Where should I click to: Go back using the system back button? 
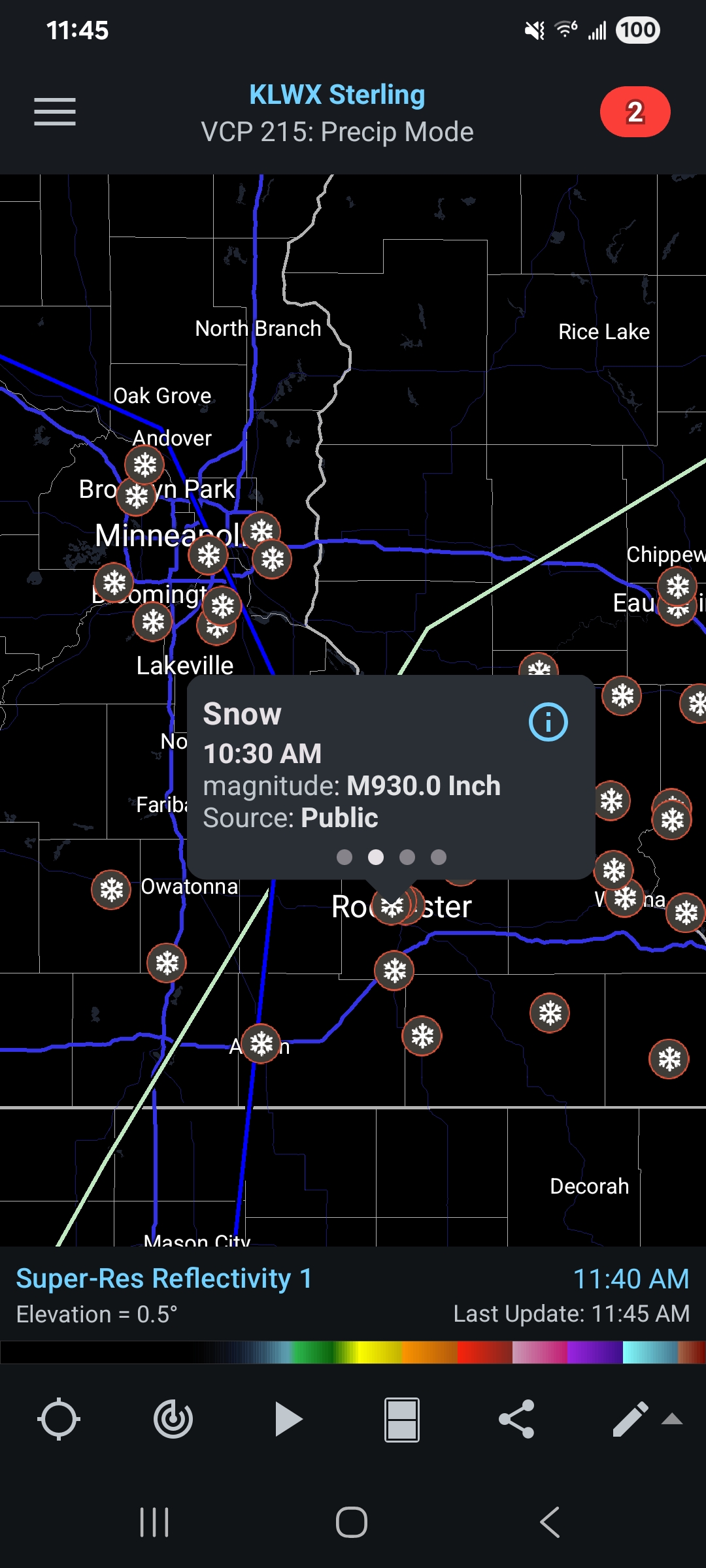click(549, 1522)
